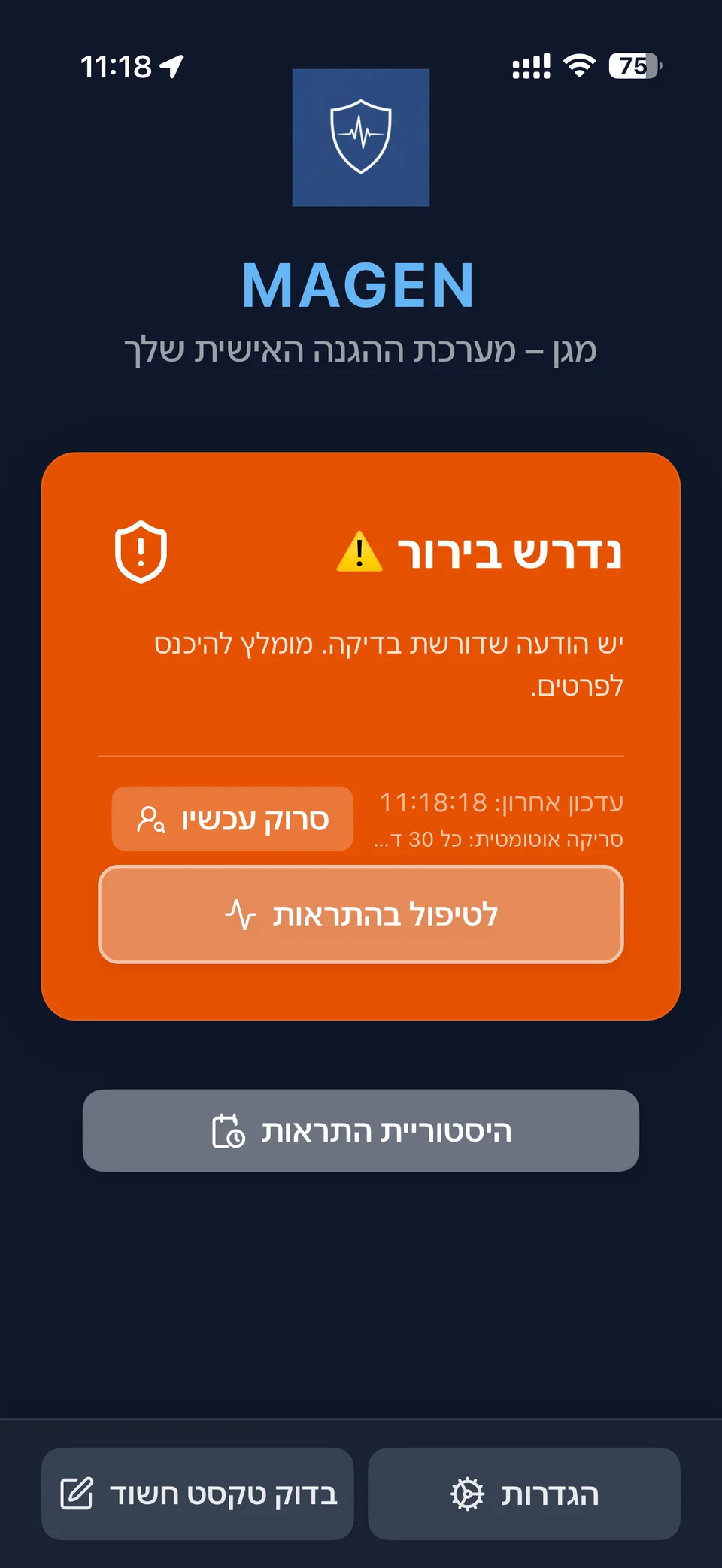Image resolution: width=722 pixels, height=1568 pixels.
Task: Open בדוק טקסט חשוד to check text
Action: point(197,1494)
